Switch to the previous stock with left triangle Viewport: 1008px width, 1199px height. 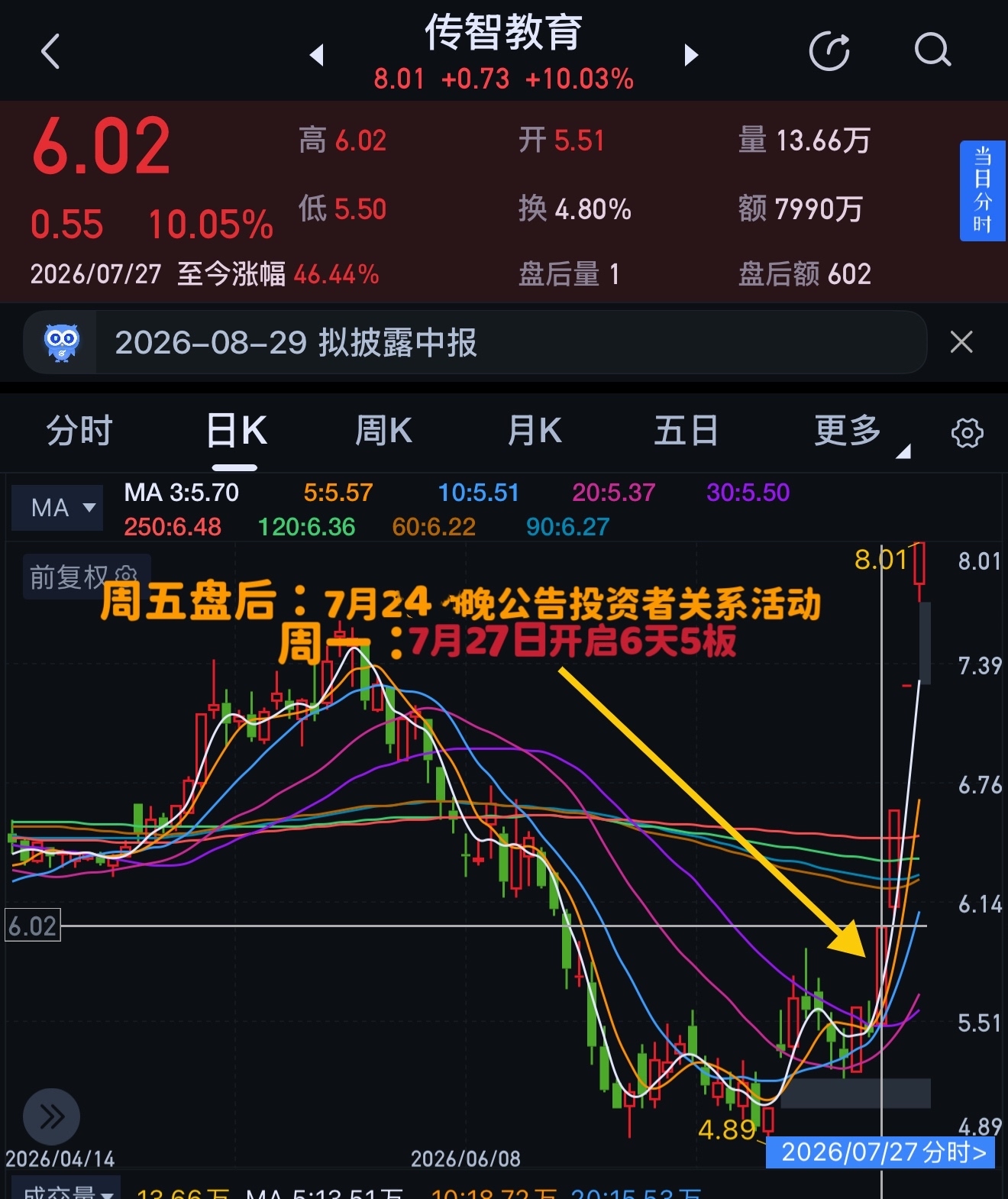(x=316, y=55)
